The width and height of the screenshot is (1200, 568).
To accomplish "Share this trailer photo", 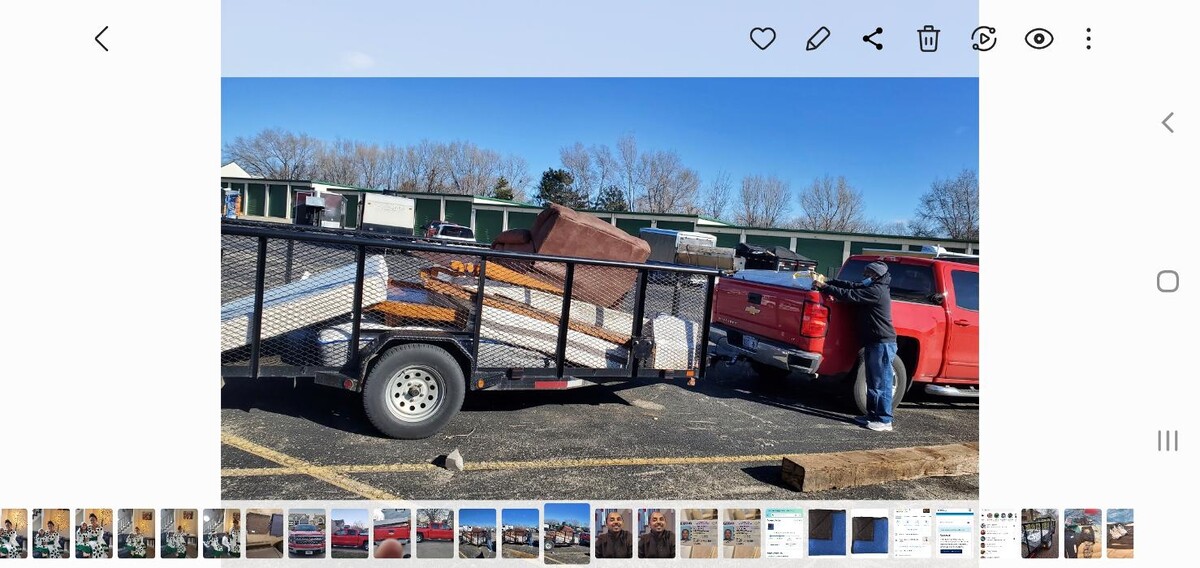I will tap(873, 39).
